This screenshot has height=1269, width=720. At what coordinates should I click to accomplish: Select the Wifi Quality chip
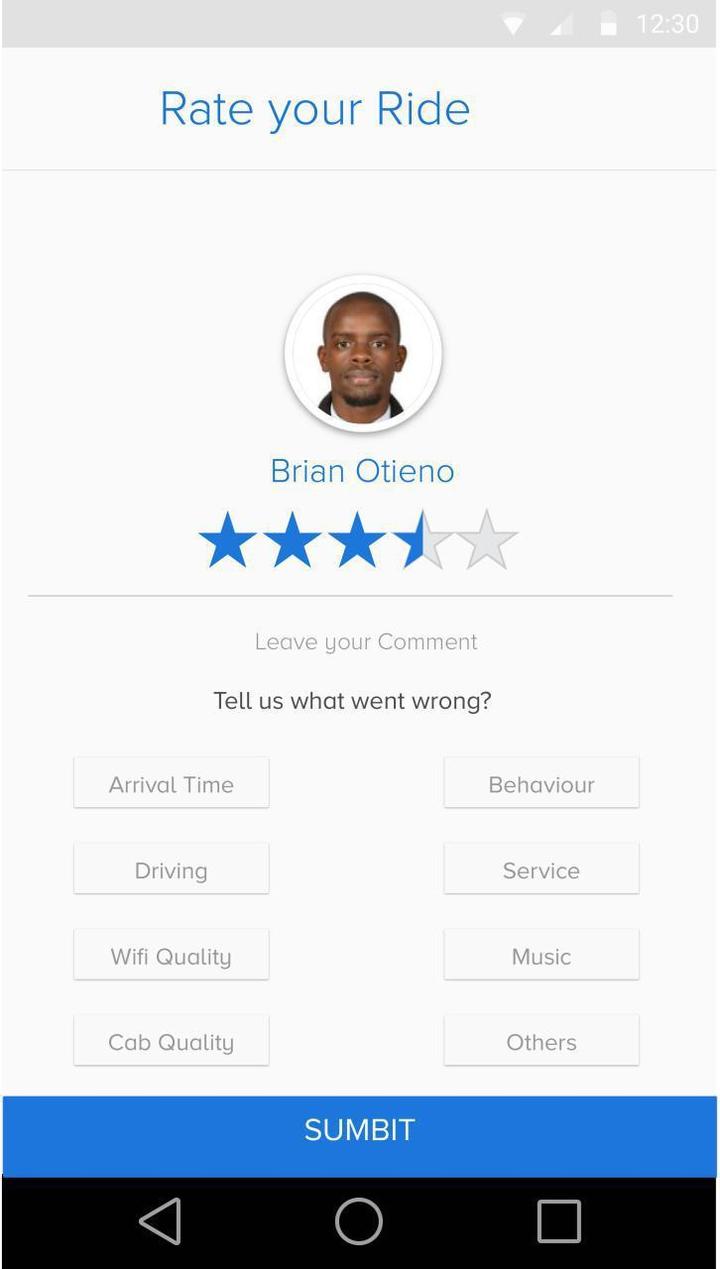tap(171, 956)
